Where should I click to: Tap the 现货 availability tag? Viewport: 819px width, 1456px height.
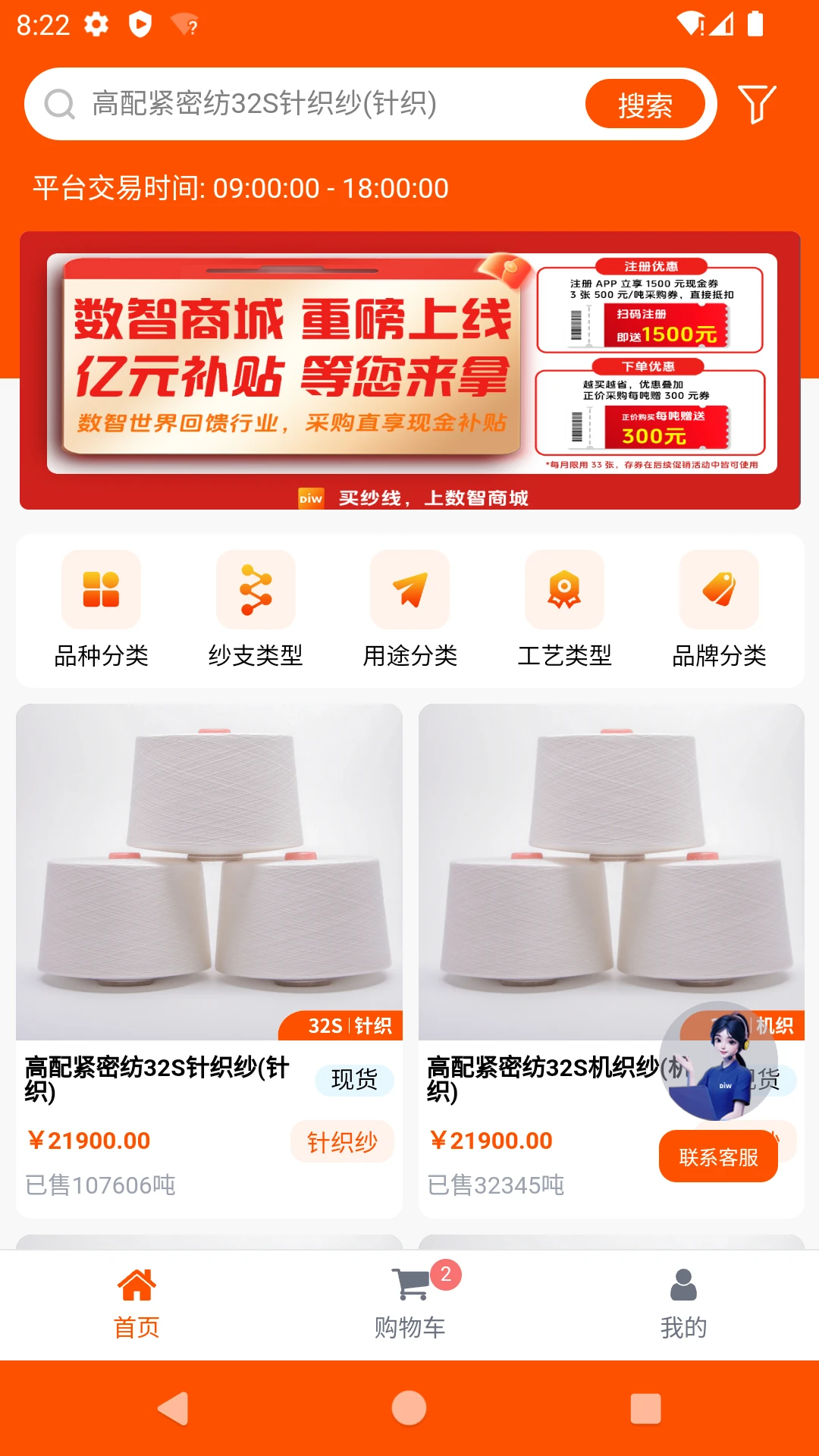coord(353,1081)
